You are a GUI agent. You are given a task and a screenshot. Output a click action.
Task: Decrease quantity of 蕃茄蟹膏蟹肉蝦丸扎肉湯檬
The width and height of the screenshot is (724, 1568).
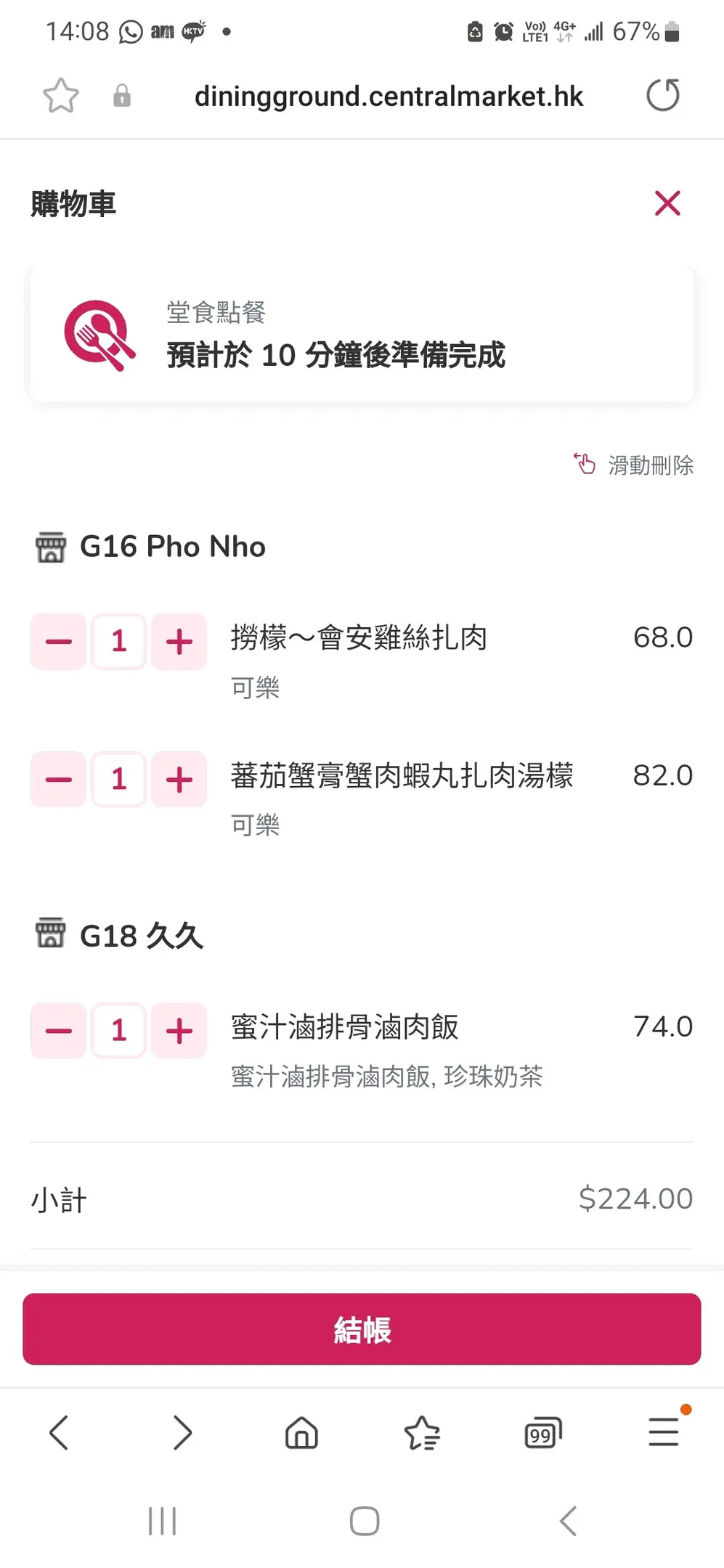pyautogui.click(x=59, y=780)
